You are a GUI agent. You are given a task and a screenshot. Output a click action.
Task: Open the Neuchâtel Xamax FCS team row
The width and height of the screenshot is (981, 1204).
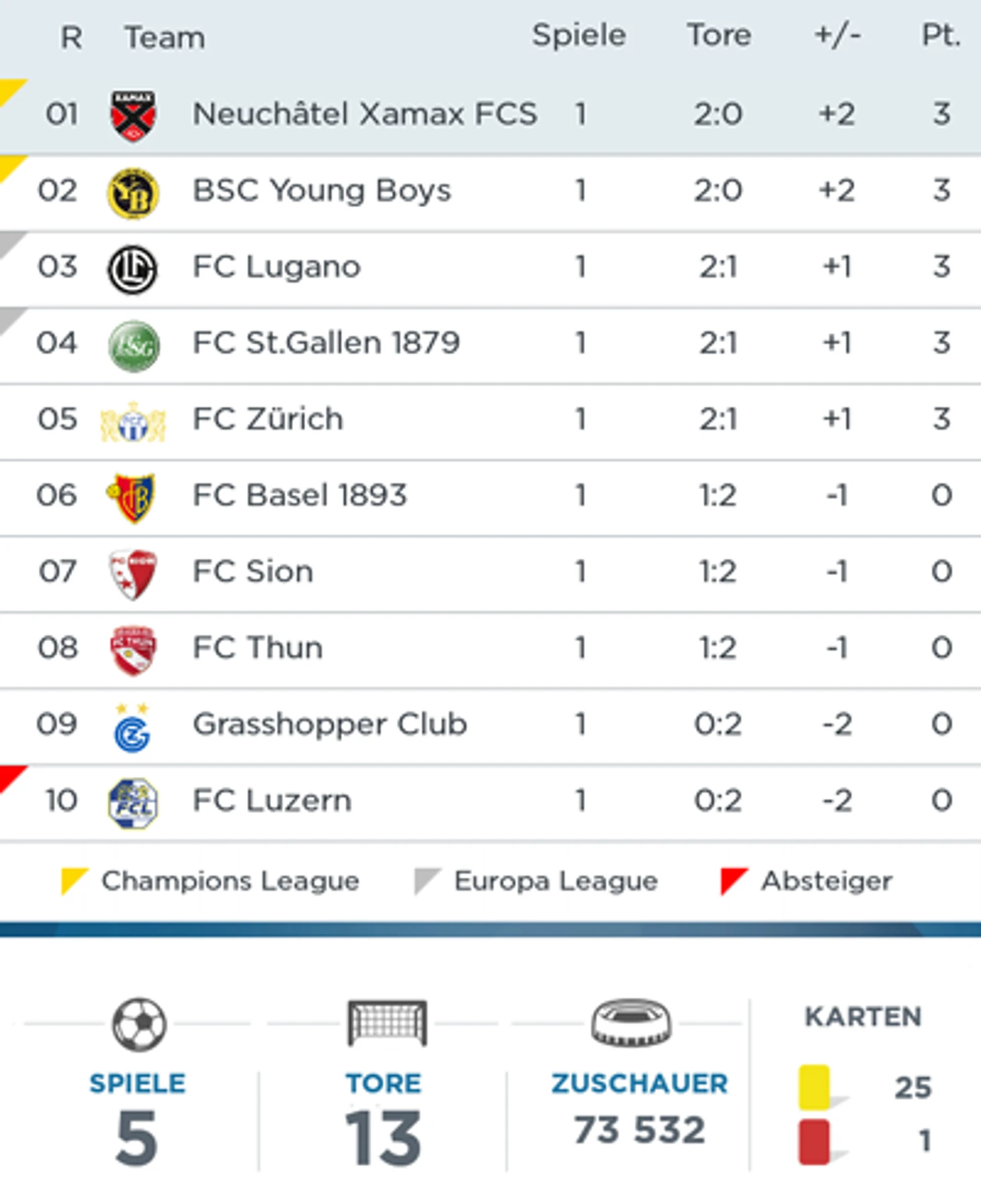pos(364,114)
